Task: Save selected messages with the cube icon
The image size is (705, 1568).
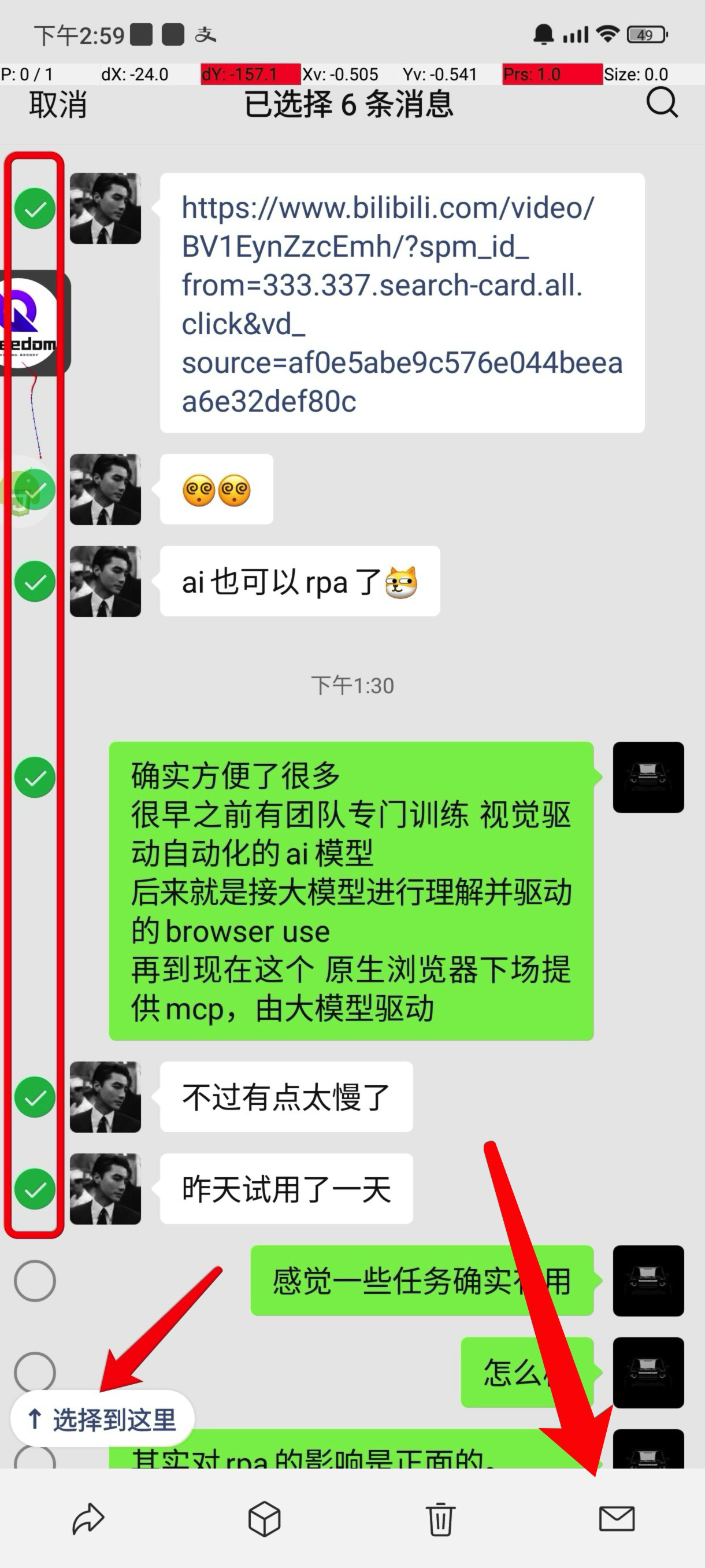Action: 264,1519
